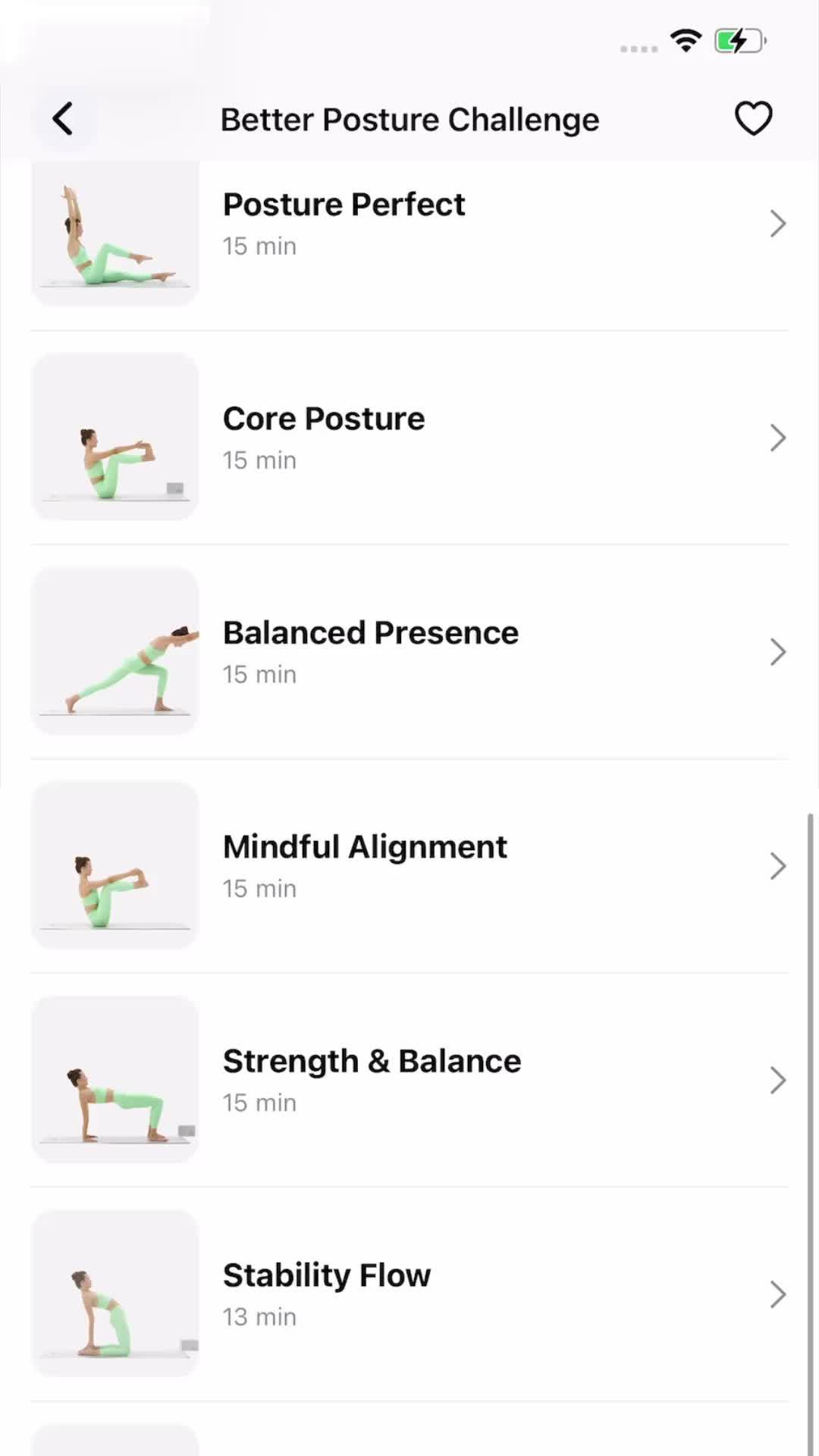Select the Stability Flow workout thumbnail
This screenshot has height=1456, width=819.
point(114,1294)
